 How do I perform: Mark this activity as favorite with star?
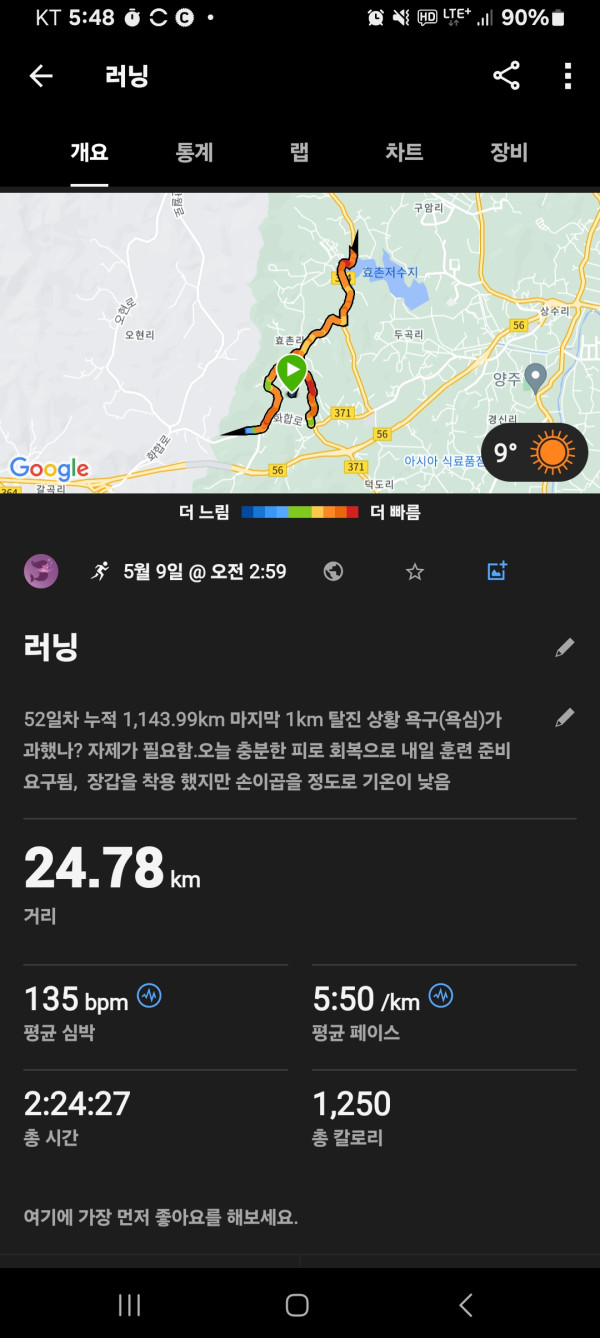coord(415,571)
